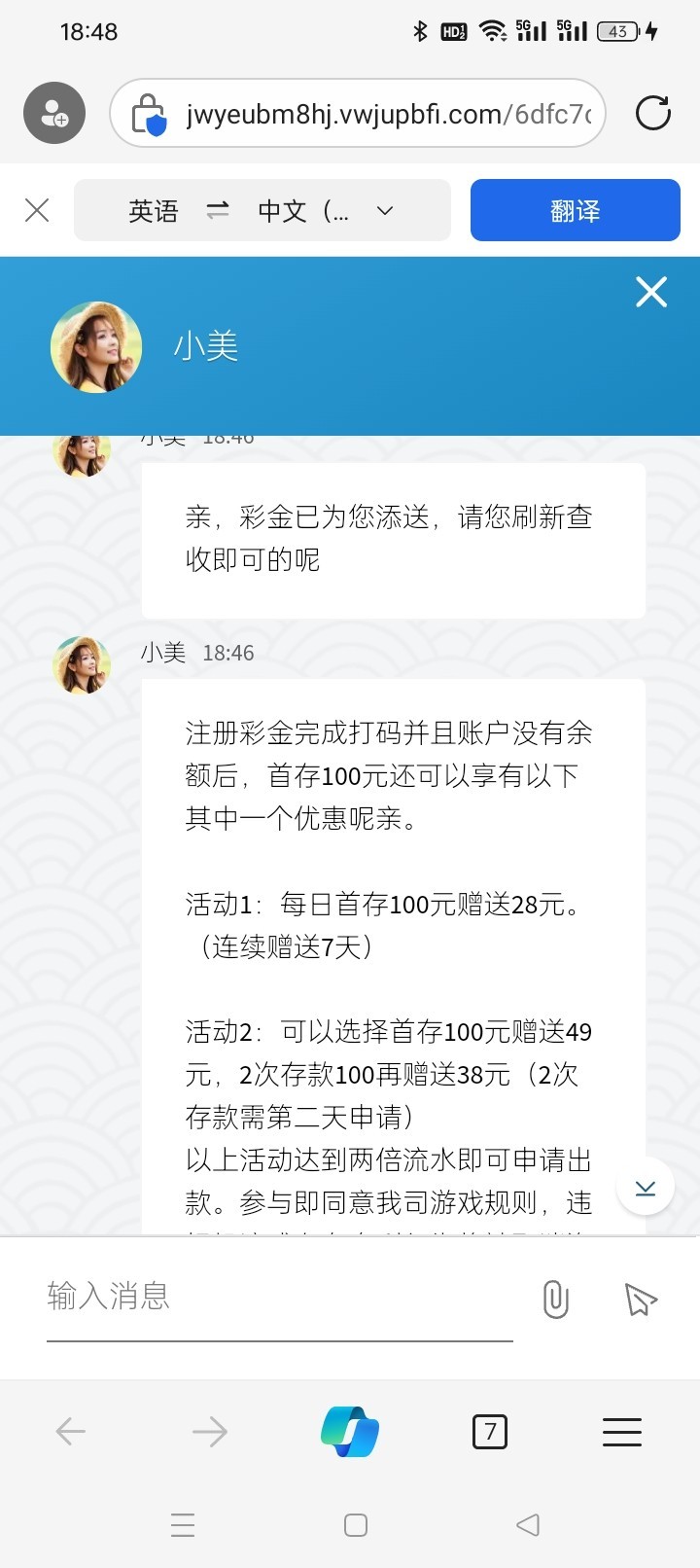This screenshot has width=700, height=1568.
Task: Go back to the previous page
Action: 71,1431
